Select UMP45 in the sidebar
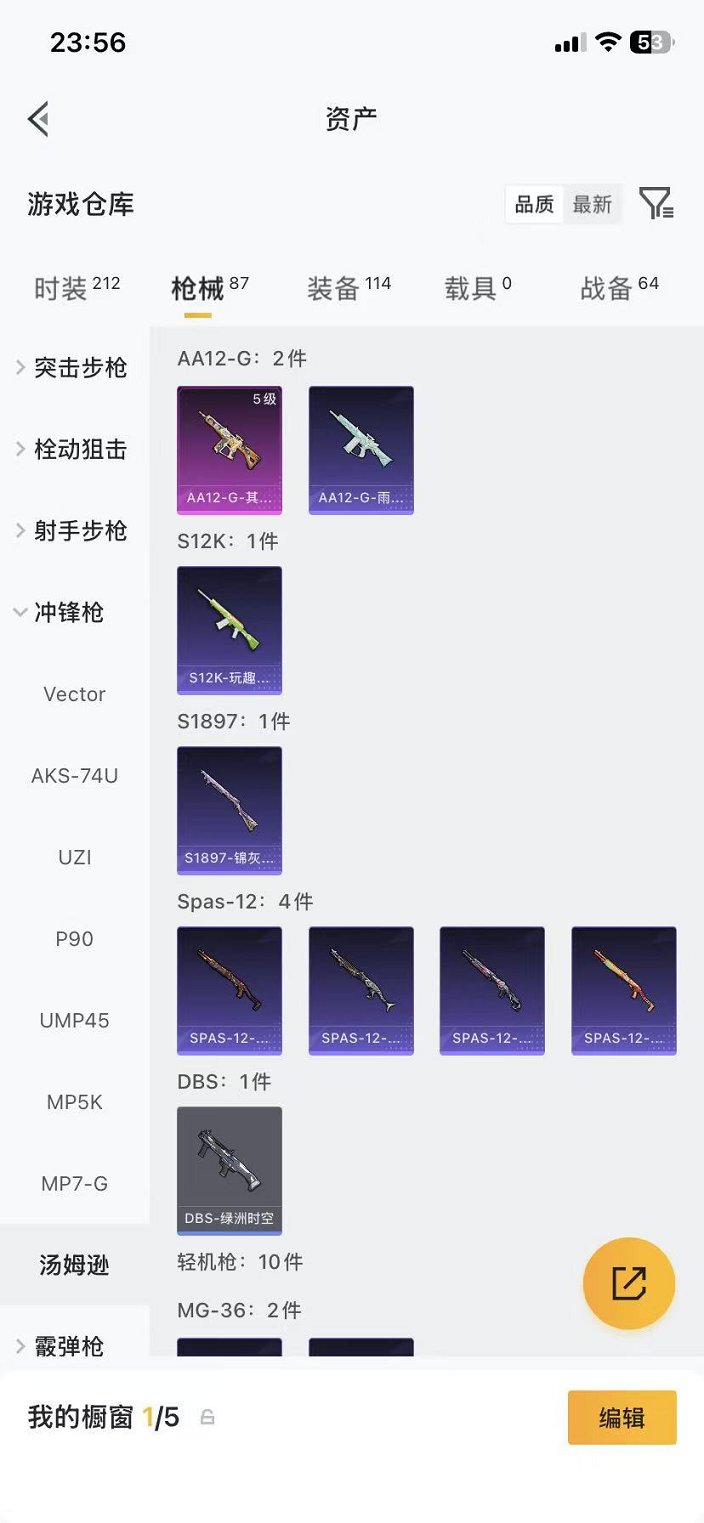Viewport: 704px width, 1523px height. (x=75, y=1021)
